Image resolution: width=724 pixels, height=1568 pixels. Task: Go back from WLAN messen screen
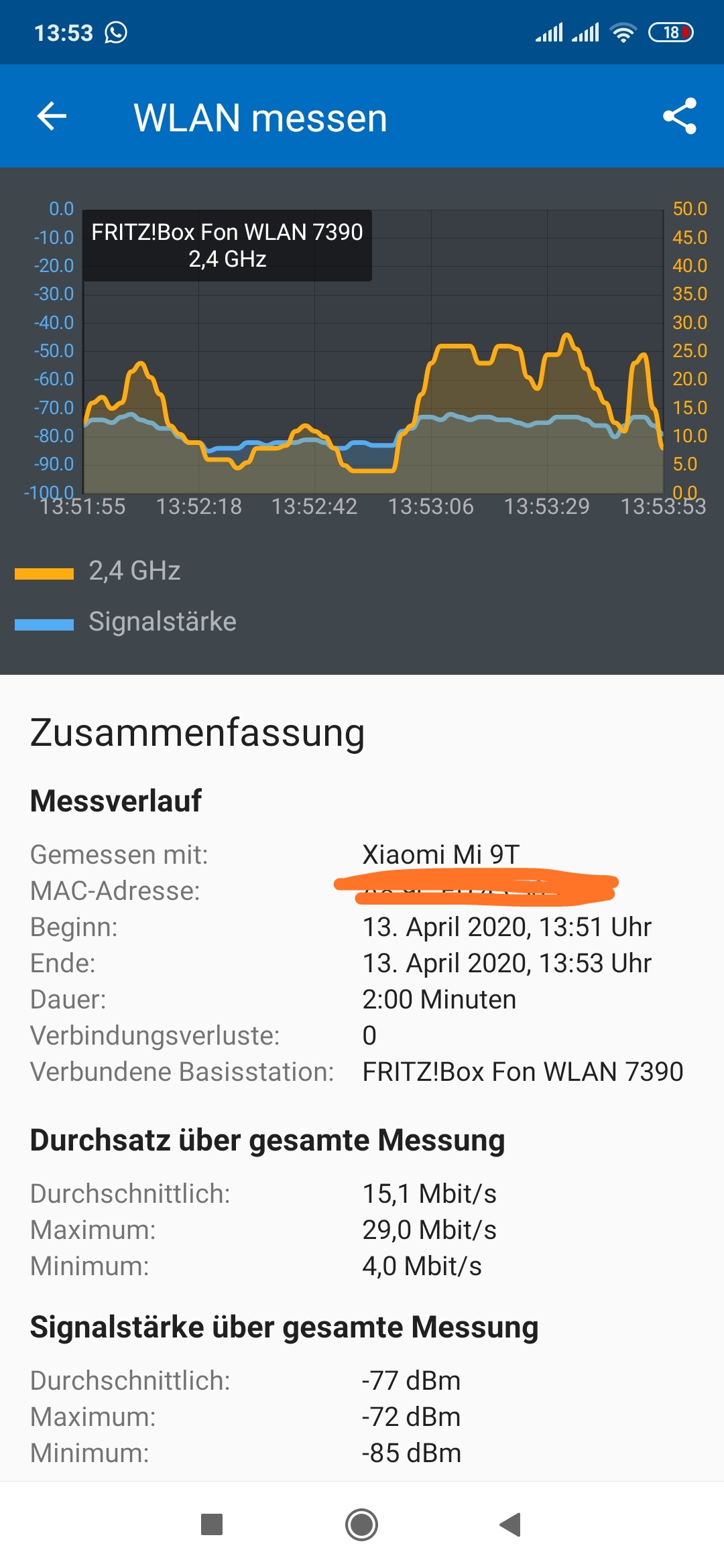pyautogui.click(x=52, y=117)
